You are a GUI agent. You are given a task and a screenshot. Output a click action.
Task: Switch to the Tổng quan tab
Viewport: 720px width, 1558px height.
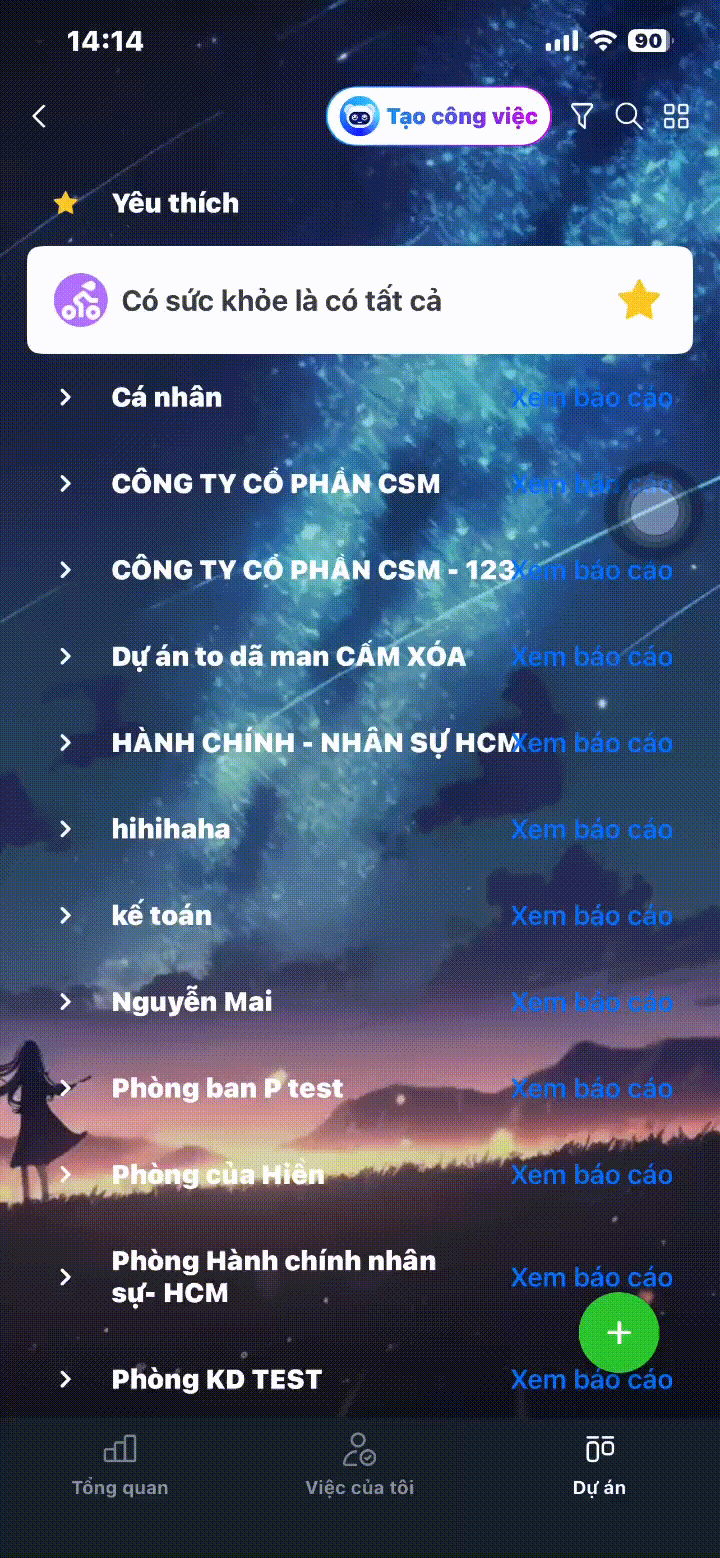pos(120,1465)
